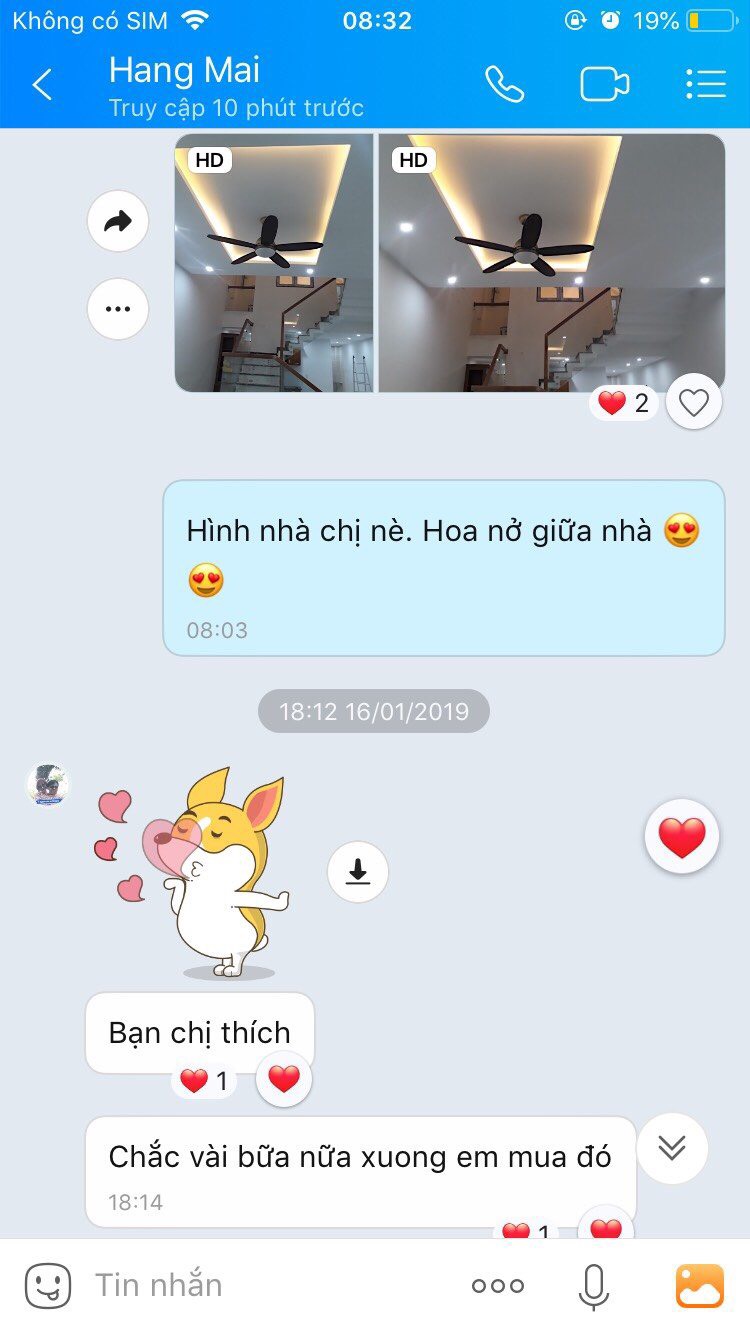Viewport: 750px width, 1334px height.
Task: Open the first HD ceiling fan photo
Action: [x=274, y=263]
